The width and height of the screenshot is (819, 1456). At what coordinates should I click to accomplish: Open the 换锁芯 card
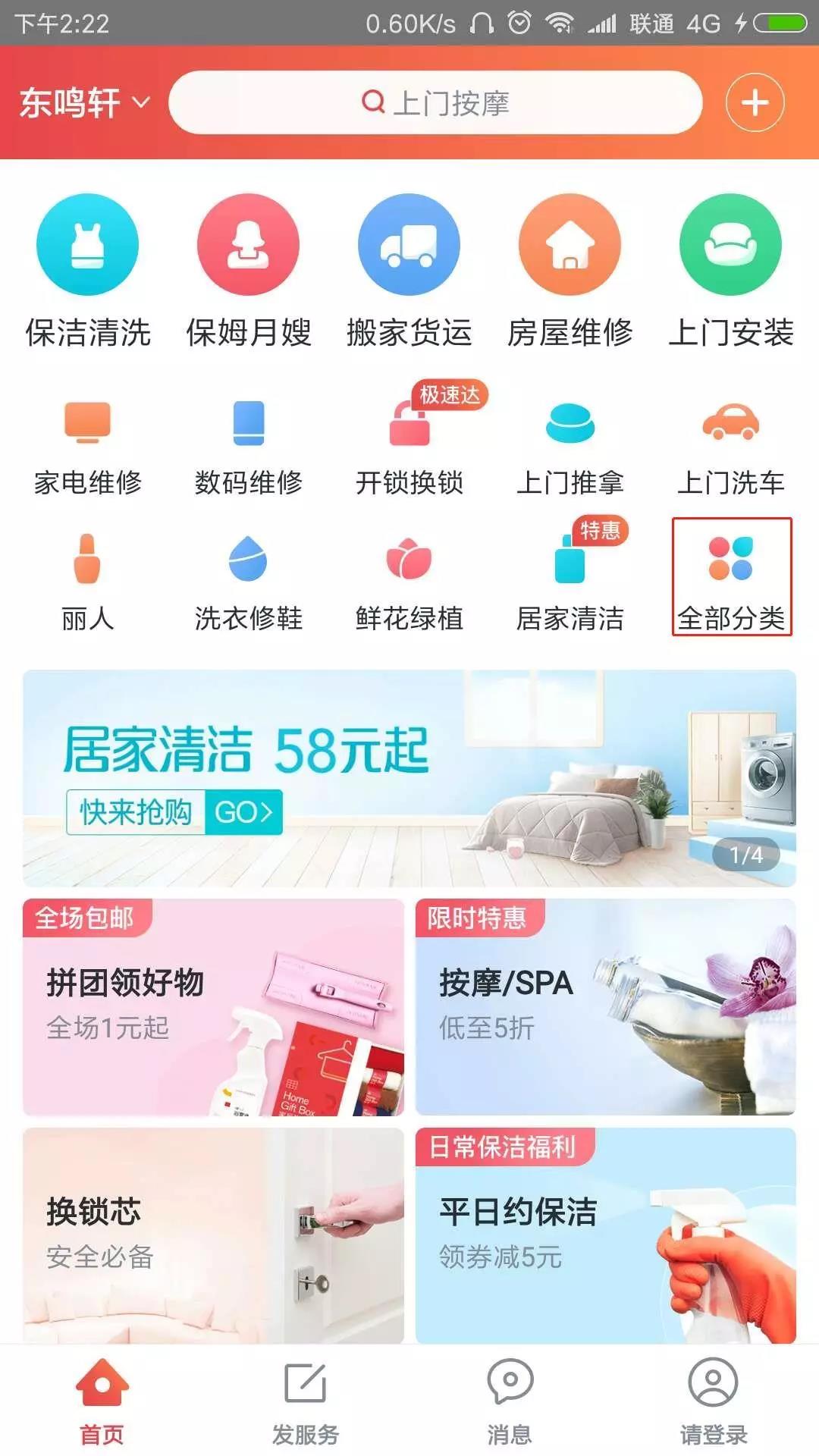pos(213,1235)
